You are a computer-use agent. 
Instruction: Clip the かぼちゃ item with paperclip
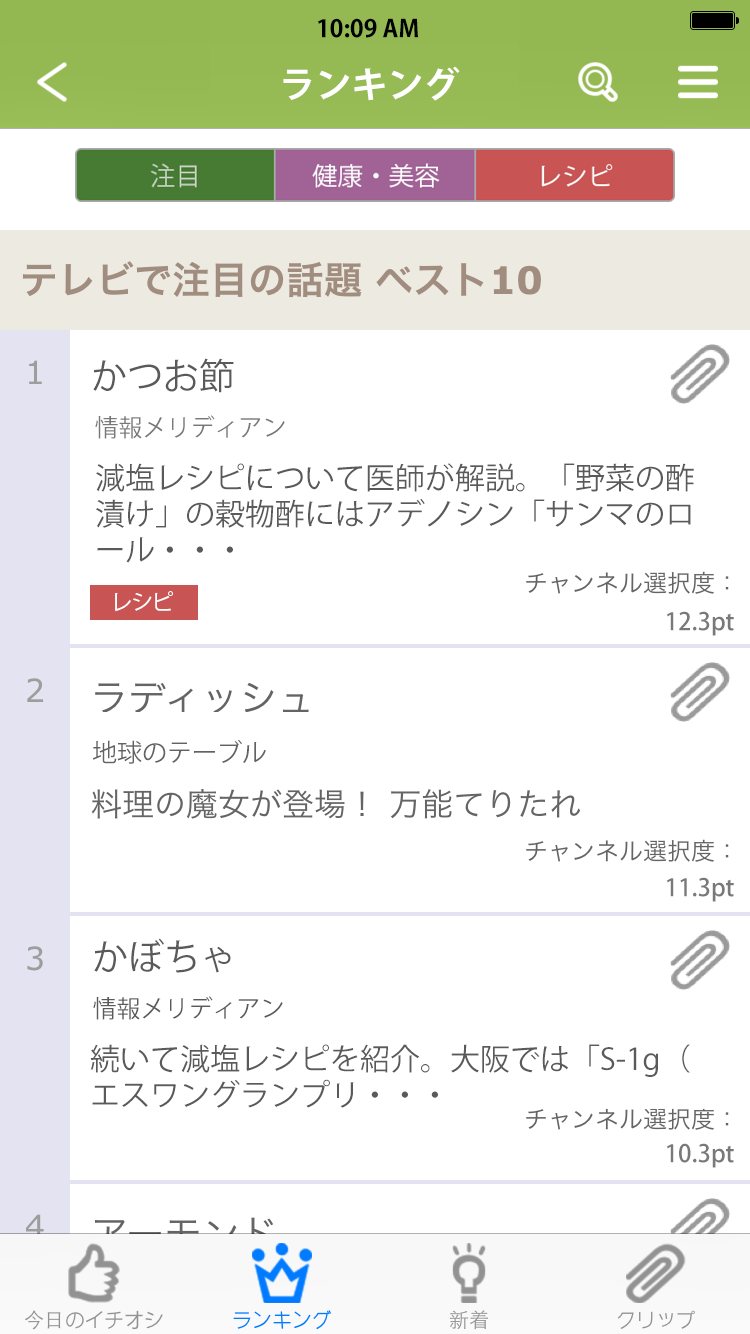(699, 959)
